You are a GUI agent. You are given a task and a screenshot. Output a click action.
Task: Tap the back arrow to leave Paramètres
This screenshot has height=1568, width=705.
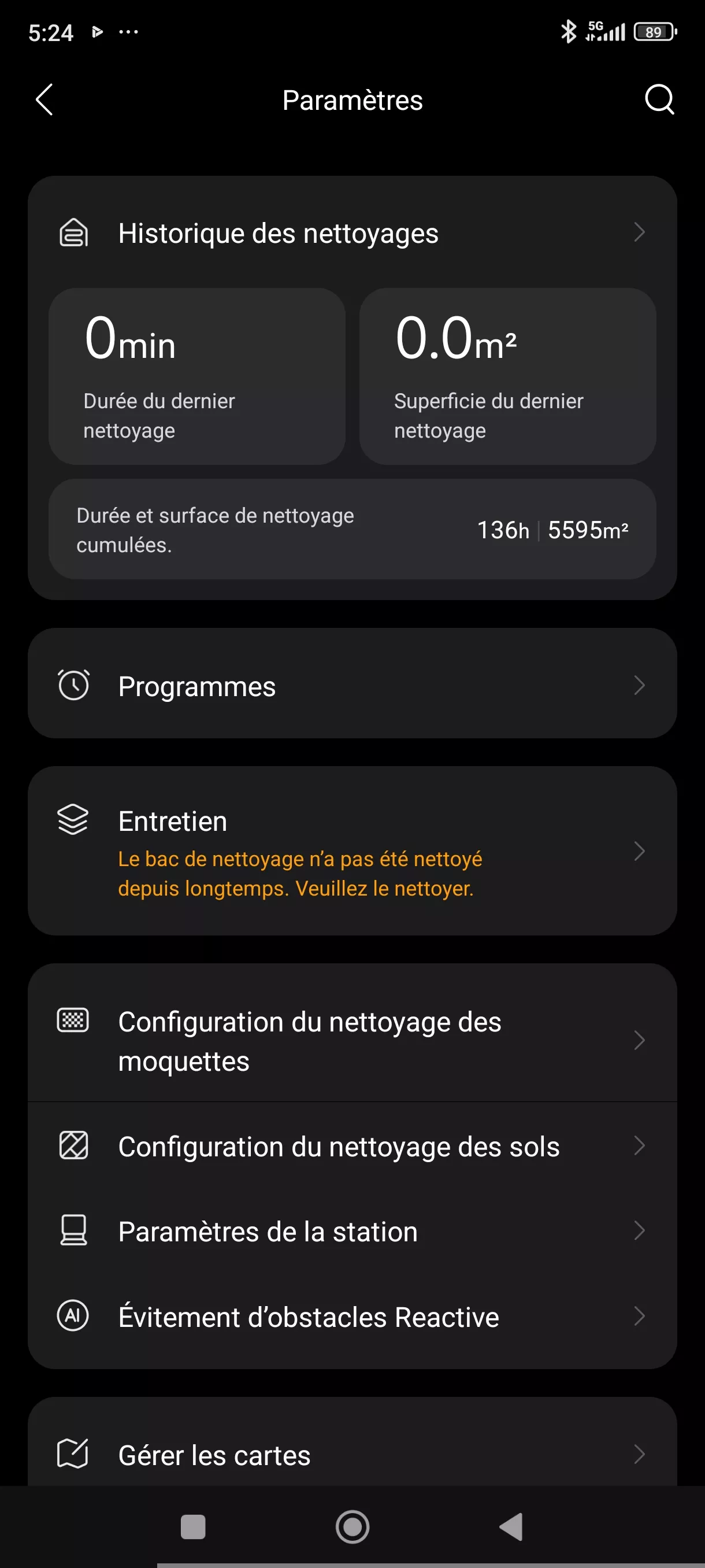[x=44, y=100]
